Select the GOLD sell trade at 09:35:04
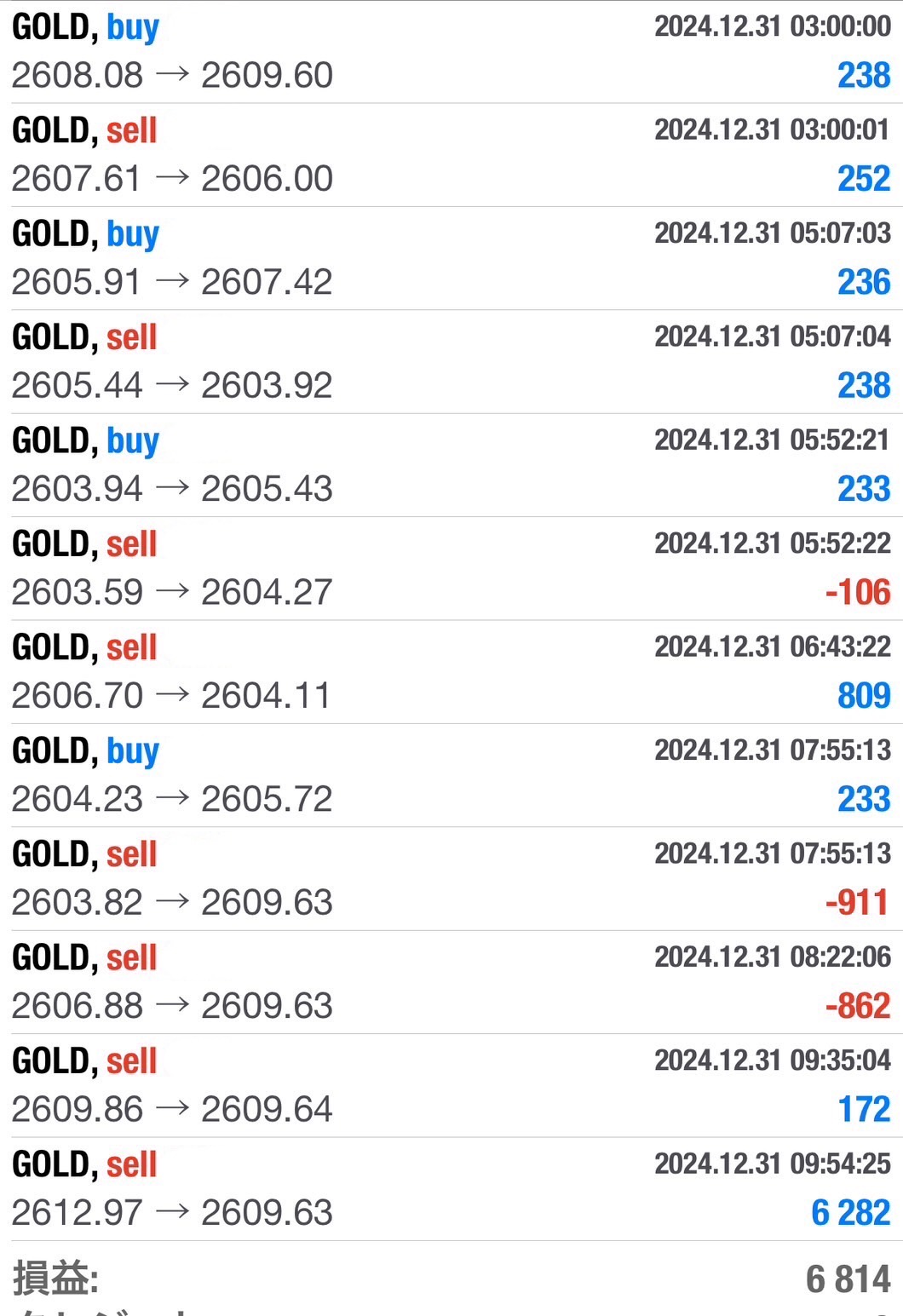 coord(451,1085)
